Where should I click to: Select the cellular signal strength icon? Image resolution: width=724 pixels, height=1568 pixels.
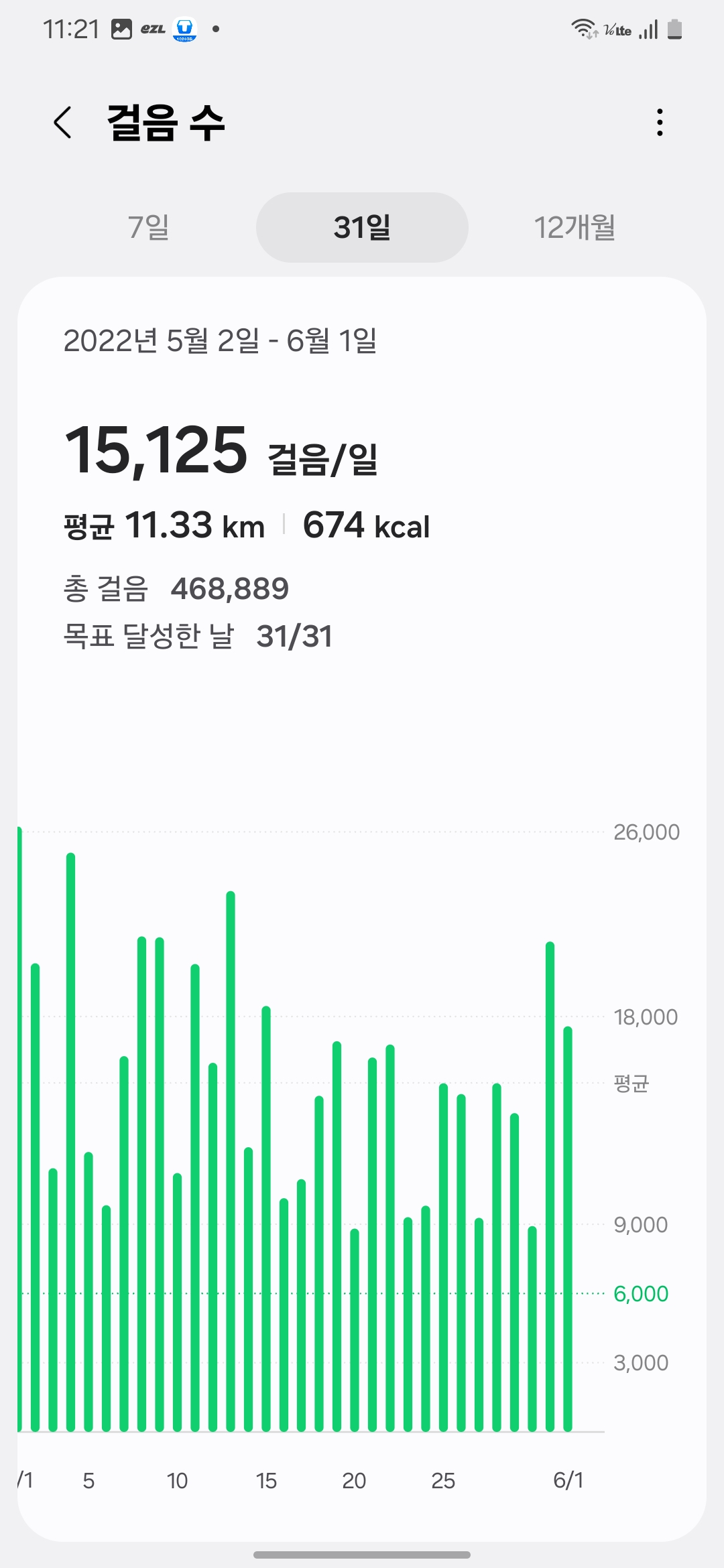648,29
